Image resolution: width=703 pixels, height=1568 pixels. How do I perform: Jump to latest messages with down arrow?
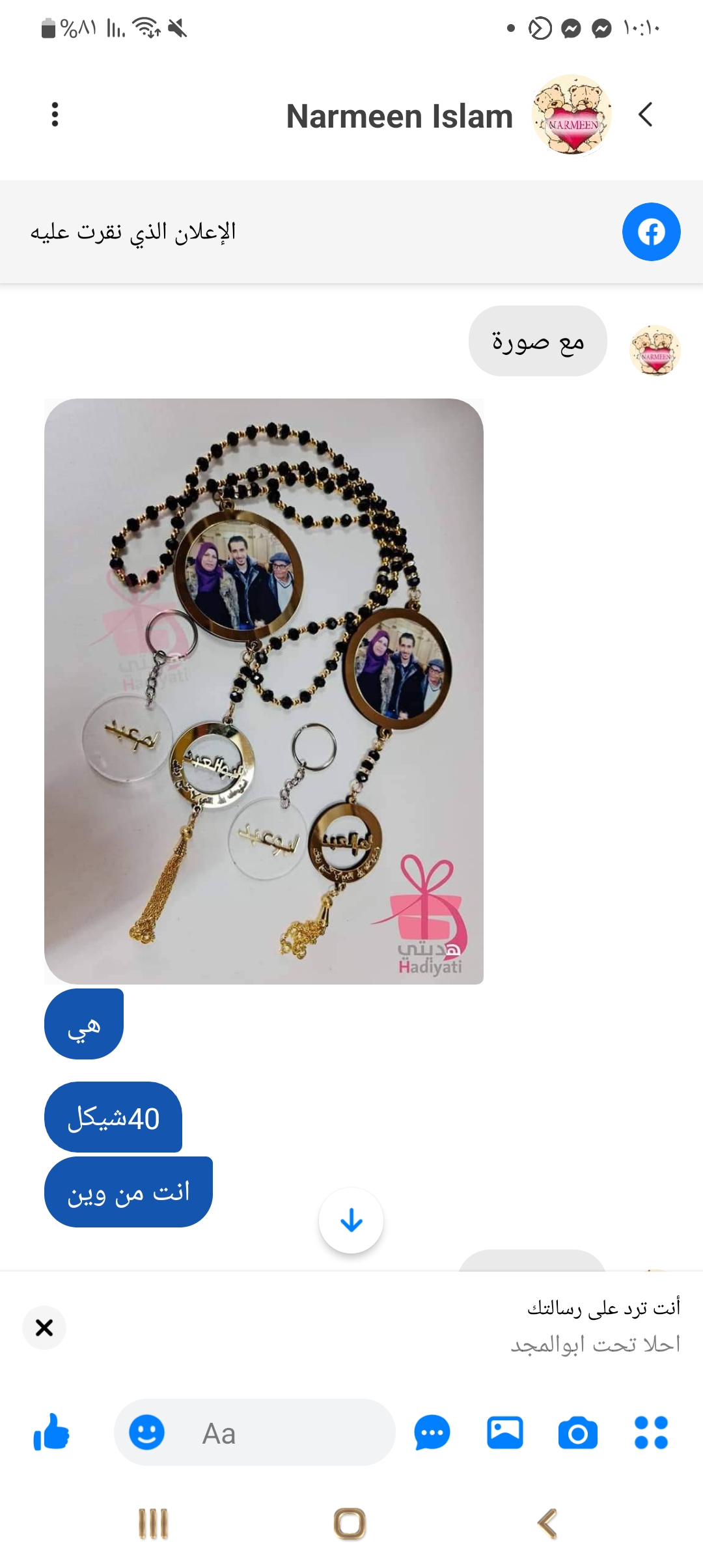coord(351,1220)
